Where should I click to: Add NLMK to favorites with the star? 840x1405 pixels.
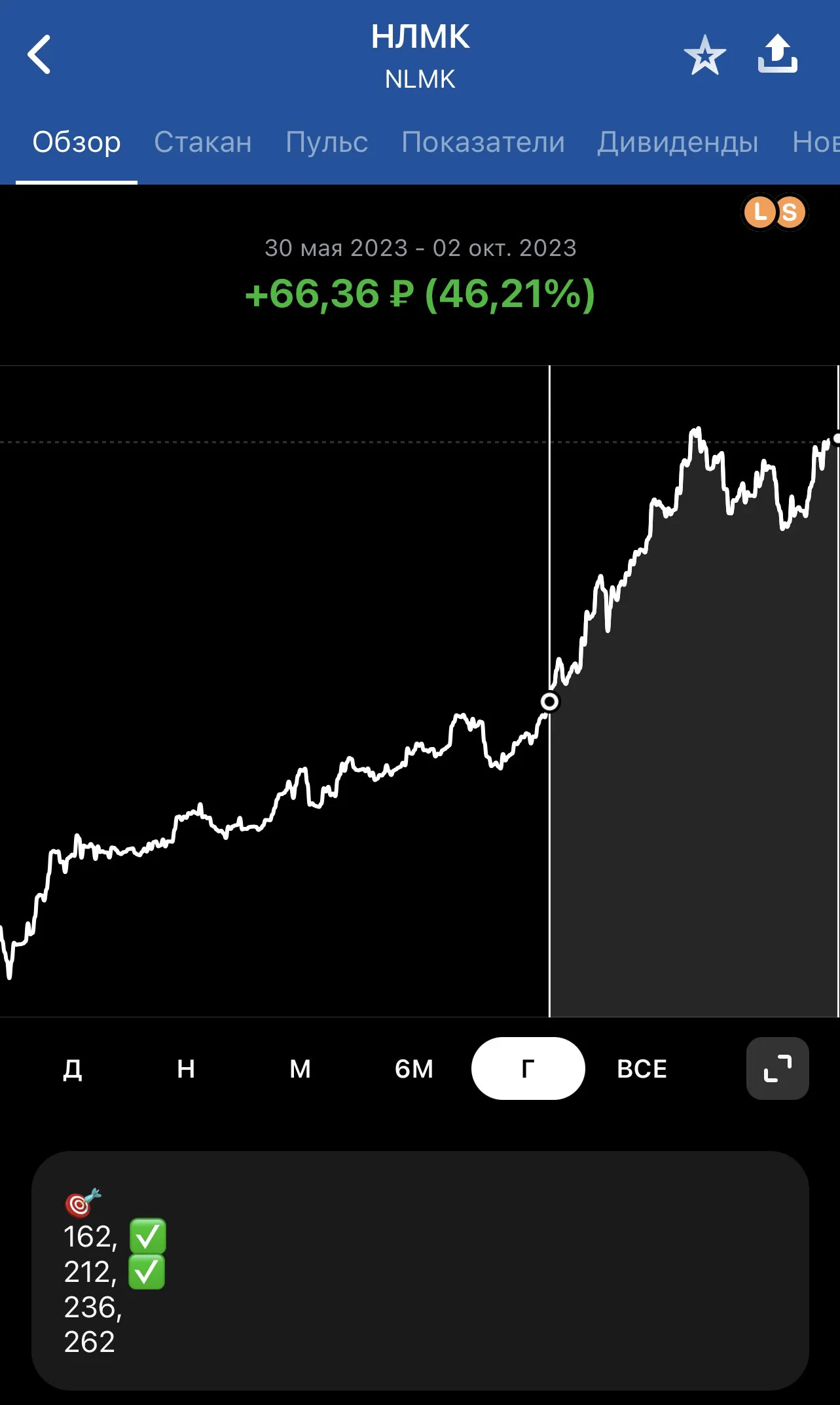point(704,54)
